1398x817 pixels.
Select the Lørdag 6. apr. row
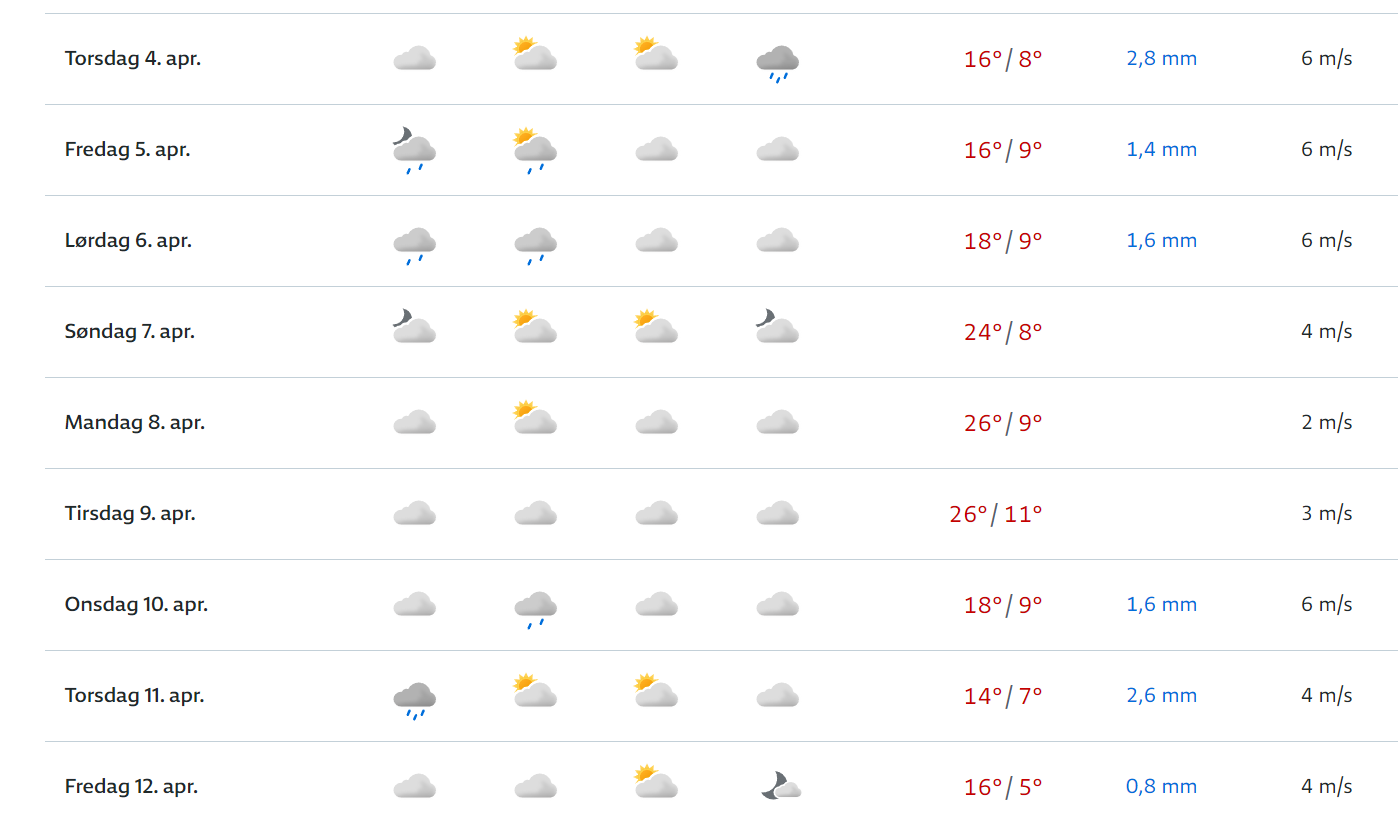coord(128,241)
